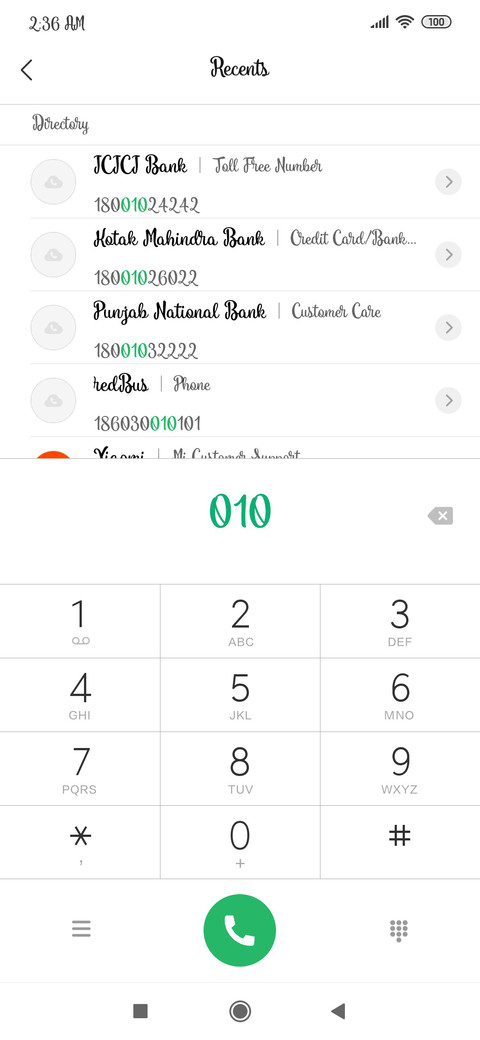This screenshot has width=480, height=1040.
Task: Enter digit 2 on the keypad
Action: pyautogui.click(x=240, y=621)
